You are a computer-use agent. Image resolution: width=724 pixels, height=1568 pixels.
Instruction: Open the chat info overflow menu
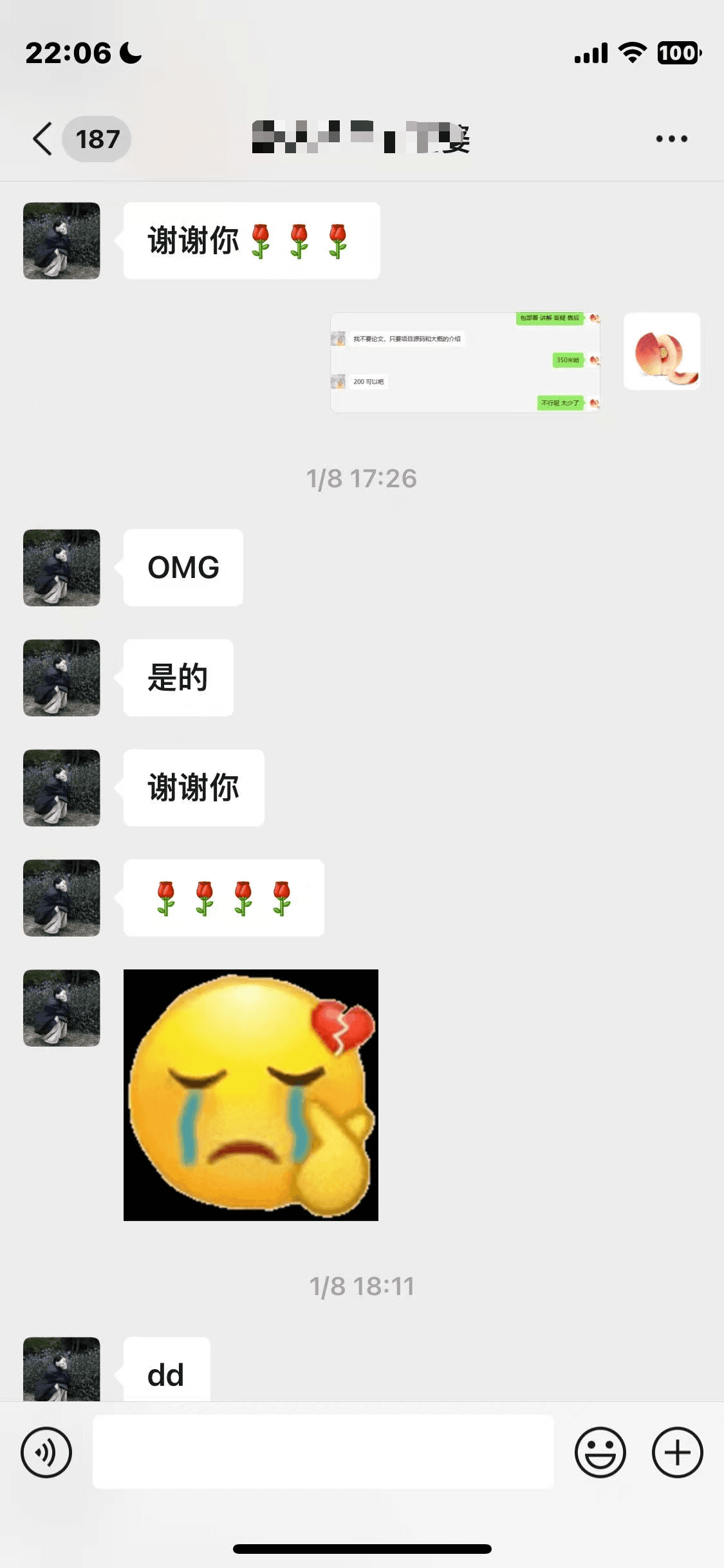click(671, 139)
